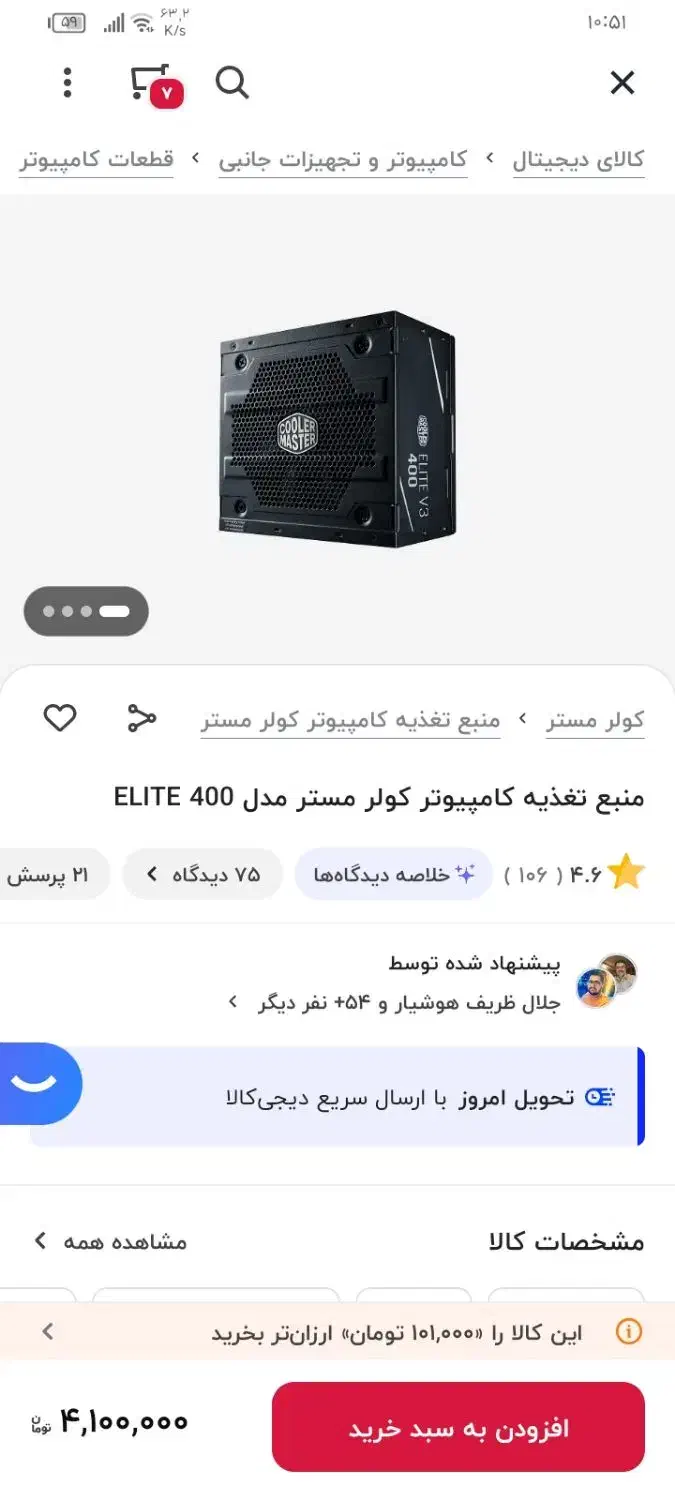View the ۷۵ دیدگاه comments
The image size is (675, 1500).
click(x=203, y=874)
